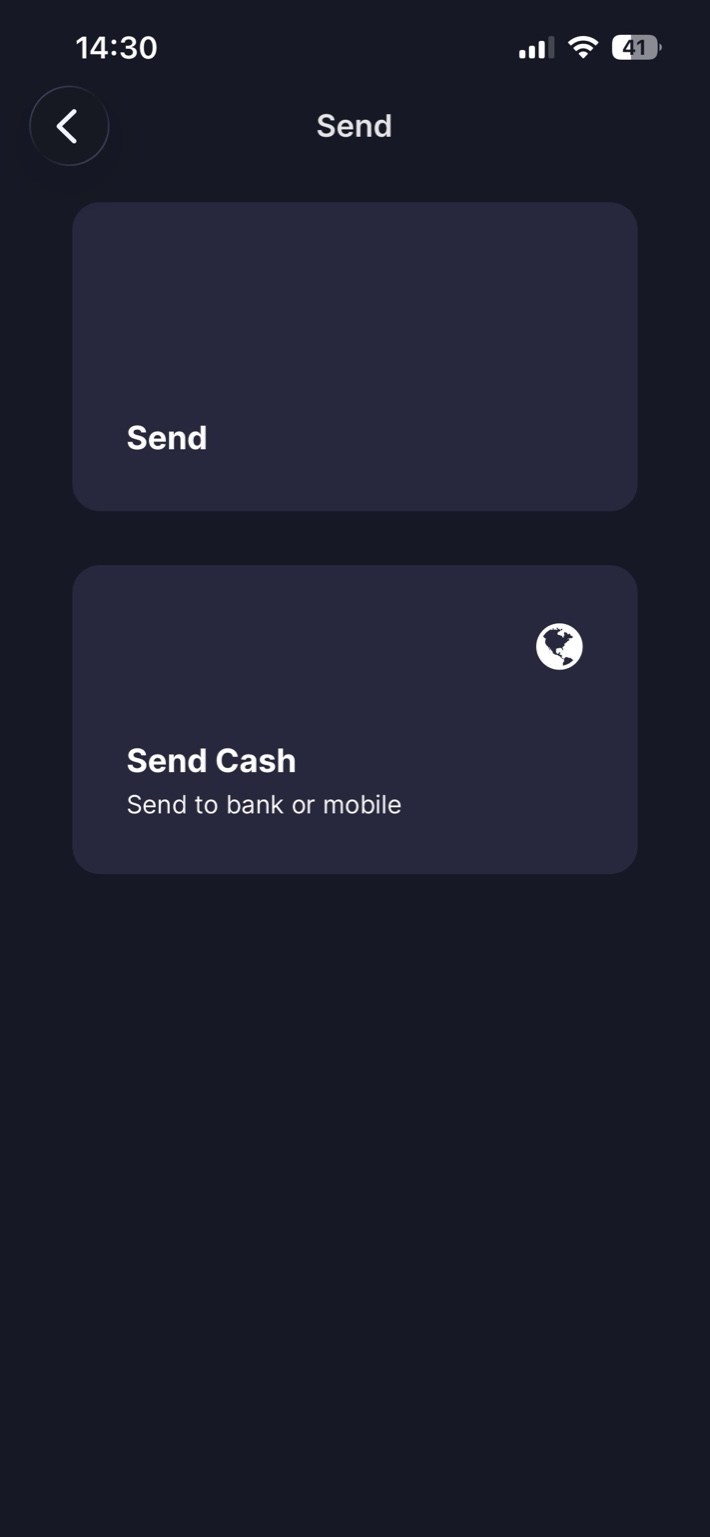Go back using the back arrow
This screenshot has height=1537, width=710.
[x=68, y=126]
